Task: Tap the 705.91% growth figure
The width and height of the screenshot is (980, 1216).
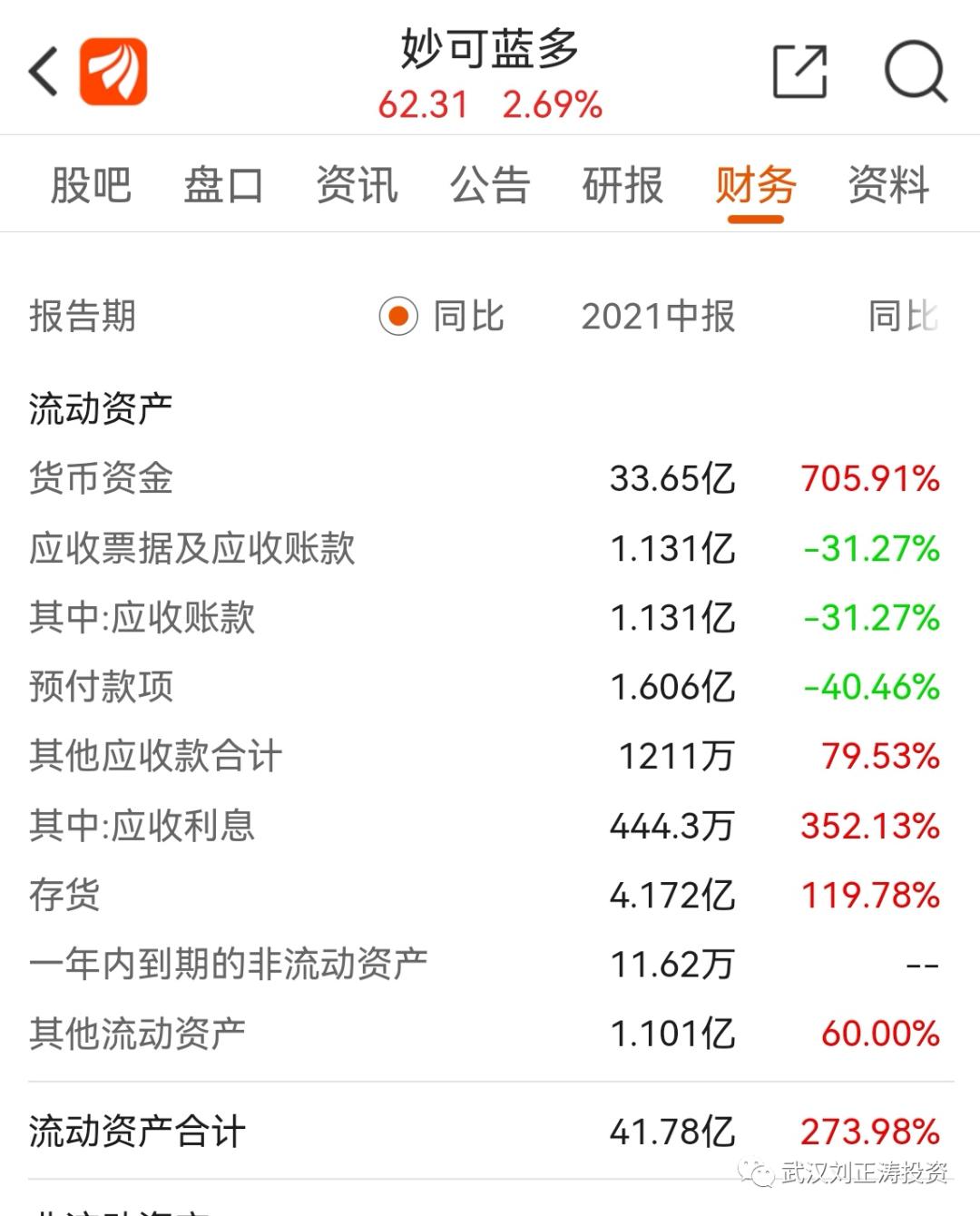Action: point(868,479)
